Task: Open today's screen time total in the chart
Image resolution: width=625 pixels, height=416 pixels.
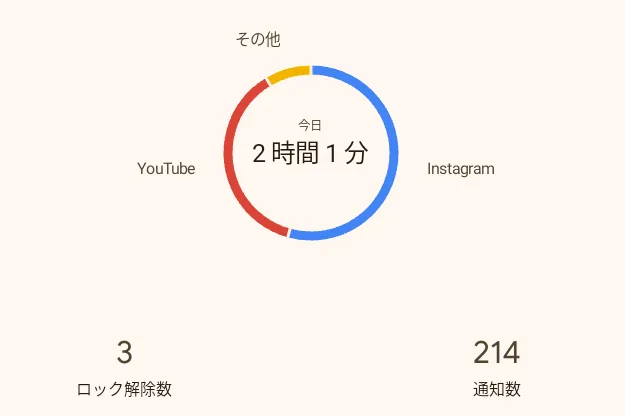Action: pos(310,153)
